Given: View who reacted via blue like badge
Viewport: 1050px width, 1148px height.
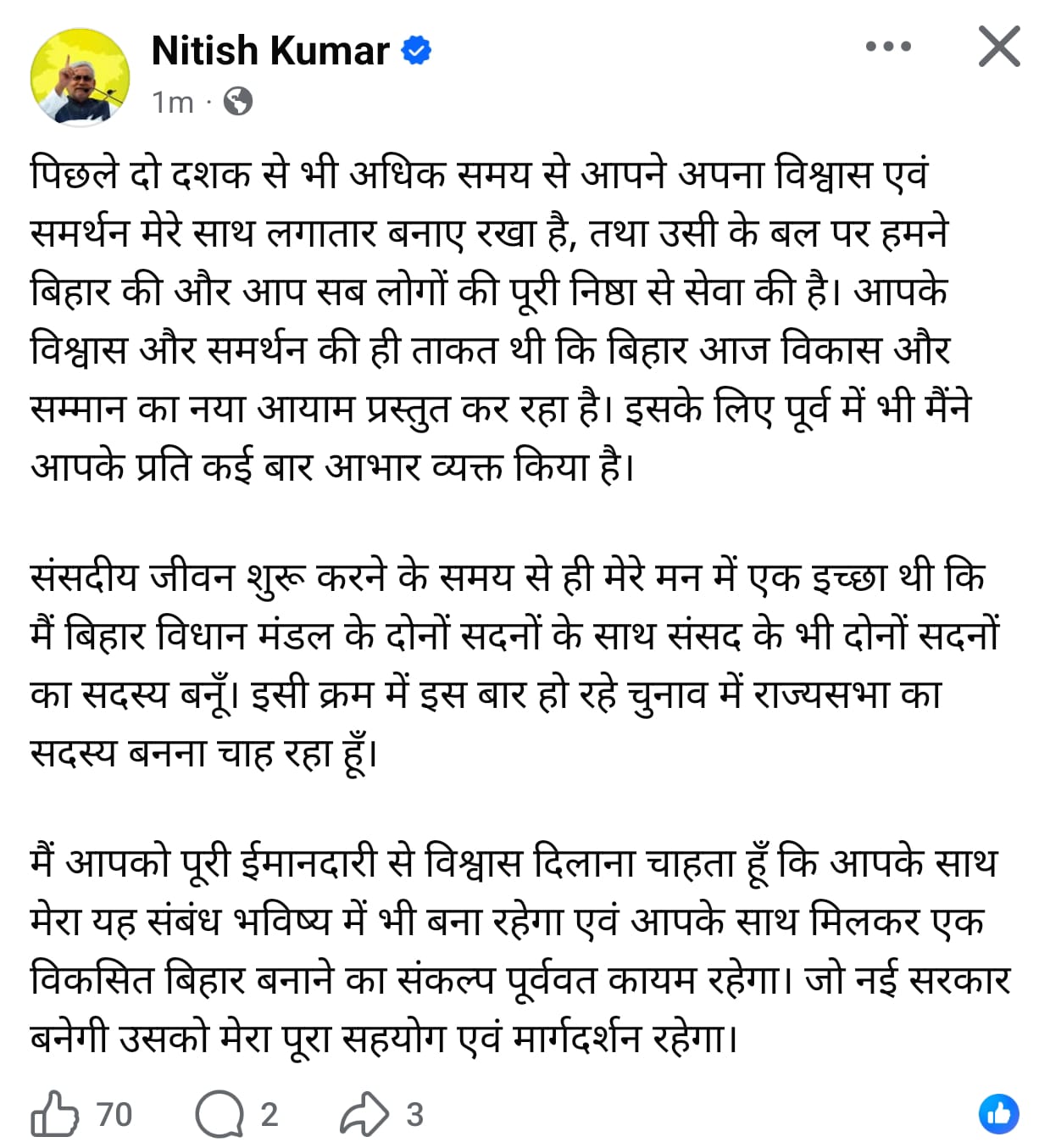Looking at the screenshot, I should click(998, 1114).
